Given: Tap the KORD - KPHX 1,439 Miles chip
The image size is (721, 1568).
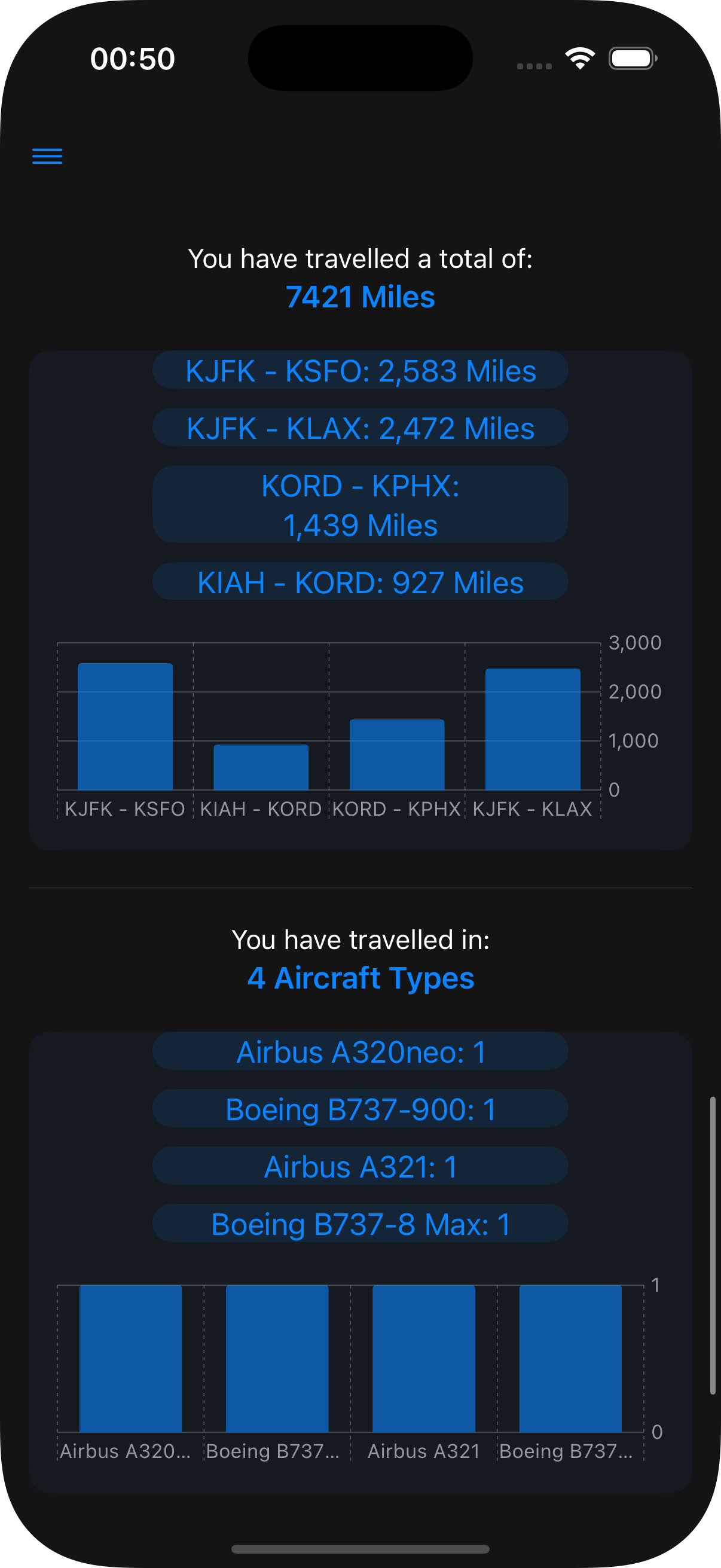Looking at the screenshot, I should click(360, 505).
